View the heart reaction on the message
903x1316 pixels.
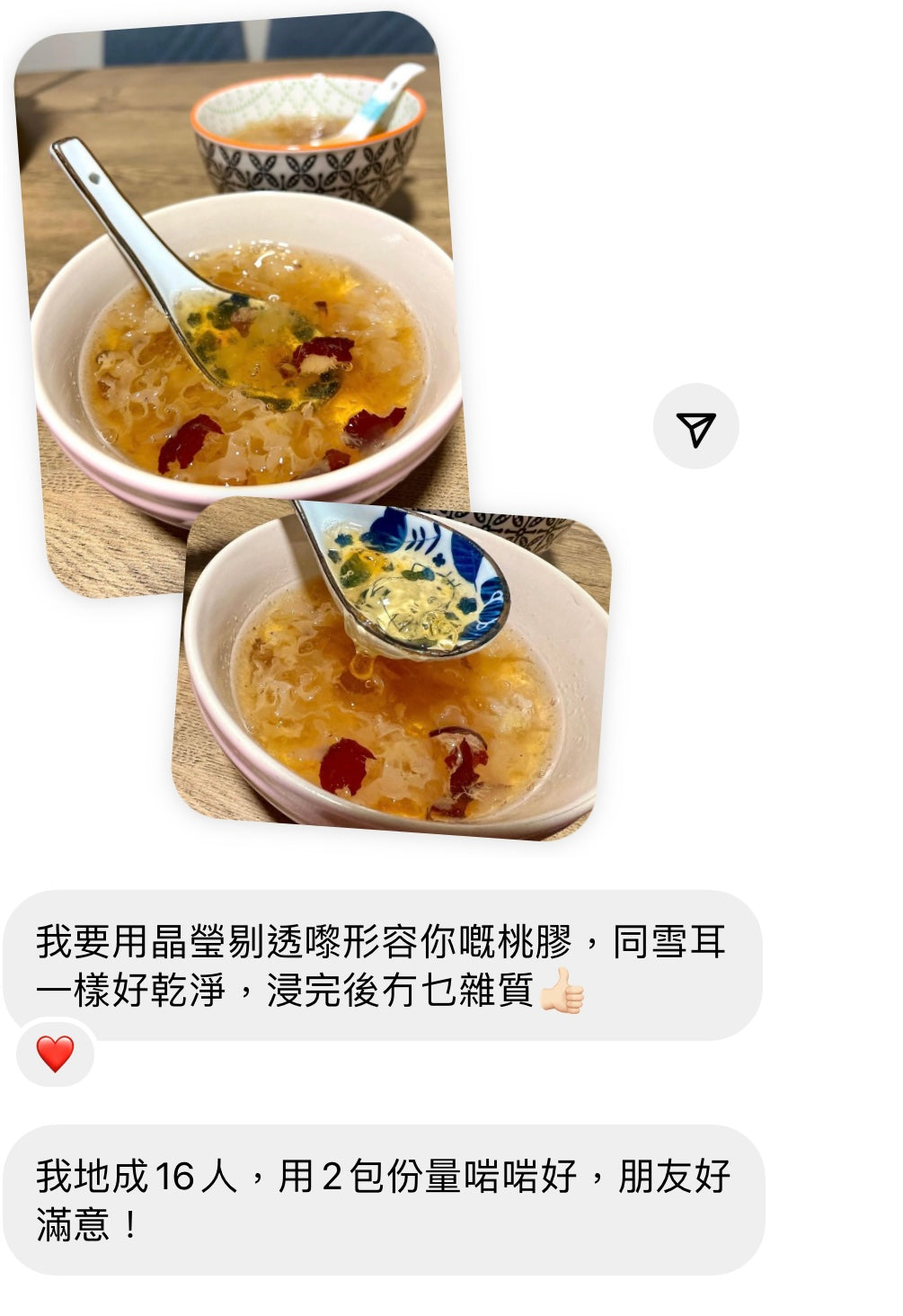(55, 1053)
